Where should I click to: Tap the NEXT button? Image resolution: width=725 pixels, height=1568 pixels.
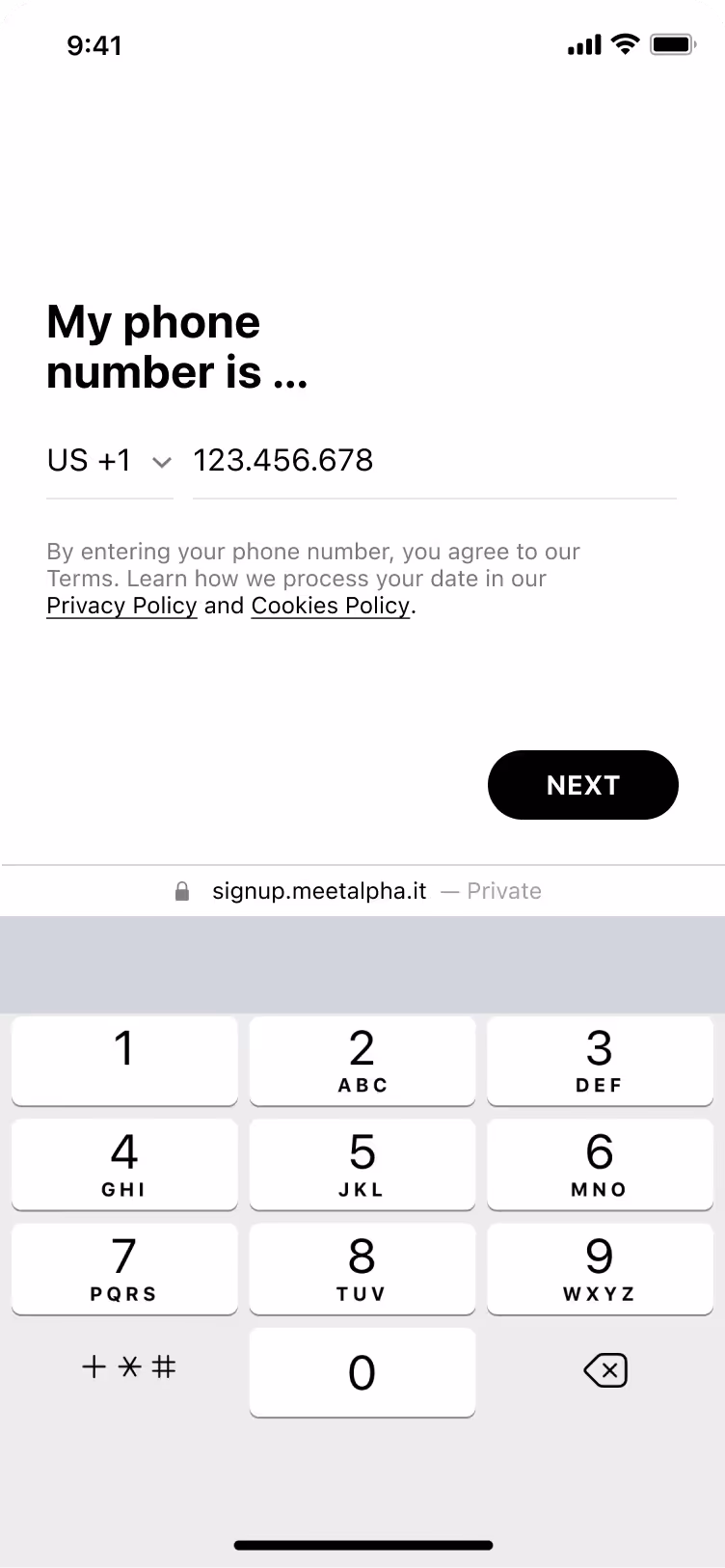(x=582, y=785)
